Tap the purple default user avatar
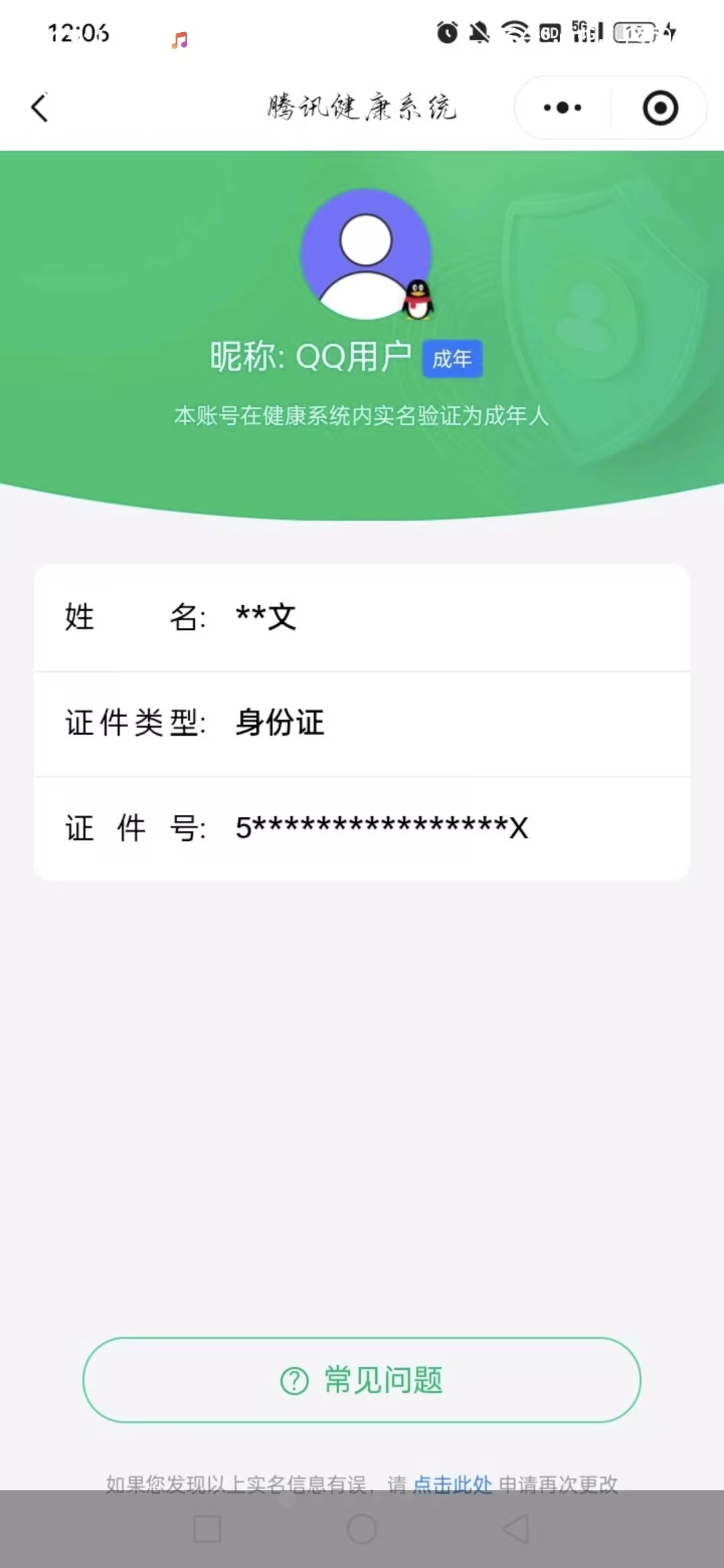Image resolution: width=724 pixels, height=1568 pixels. pos(362,255)
